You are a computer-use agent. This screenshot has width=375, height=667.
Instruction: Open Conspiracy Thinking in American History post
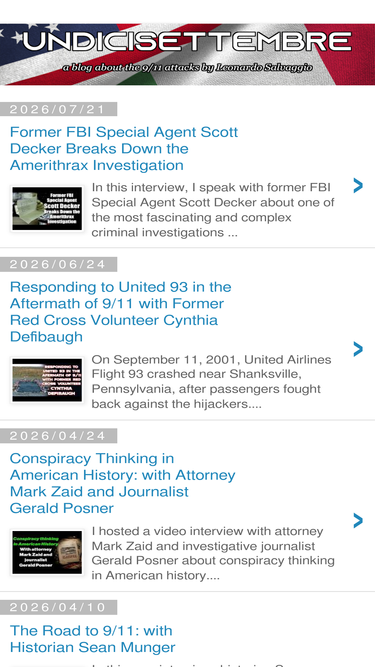122,483
